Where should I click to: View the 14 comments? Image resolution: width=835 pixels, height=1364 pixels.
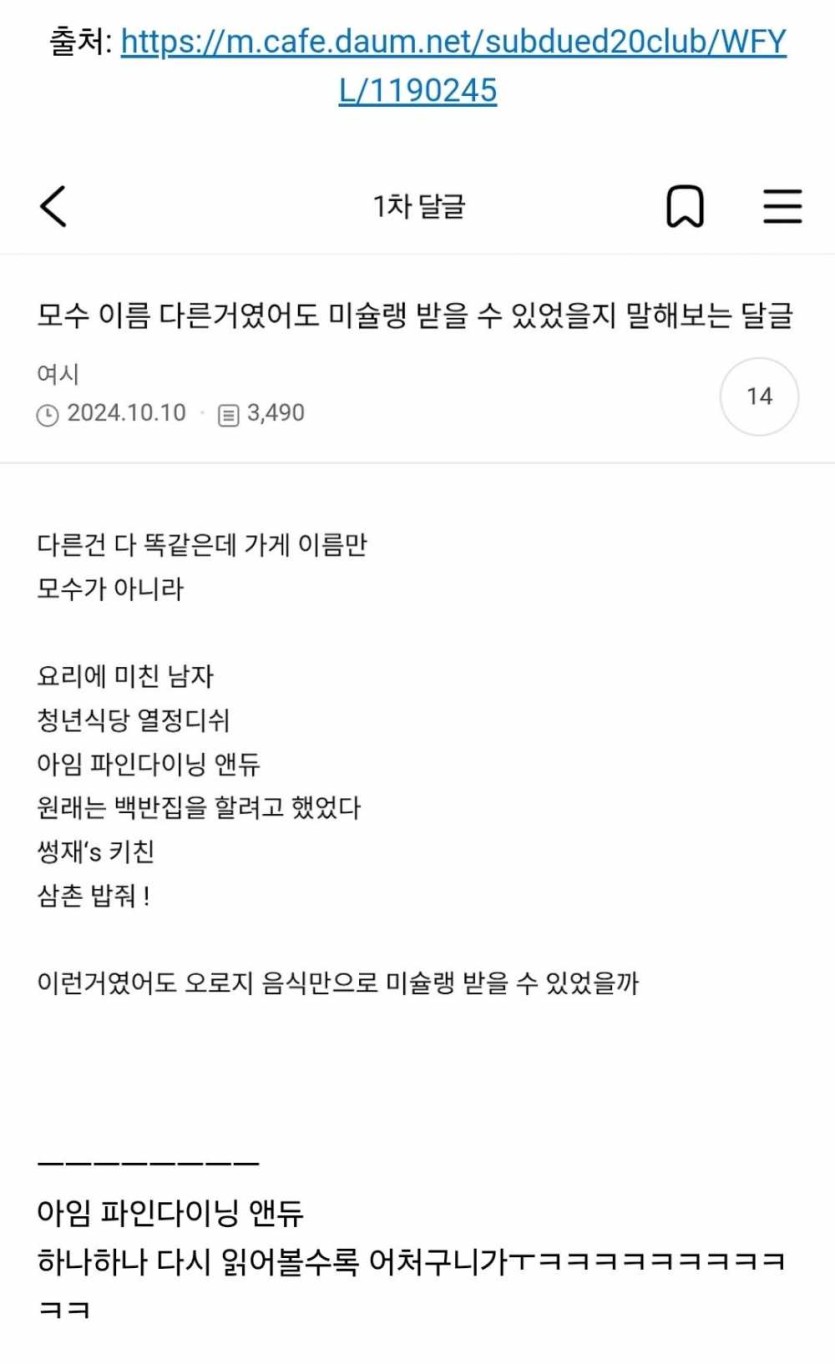click(x=759, y=397)
